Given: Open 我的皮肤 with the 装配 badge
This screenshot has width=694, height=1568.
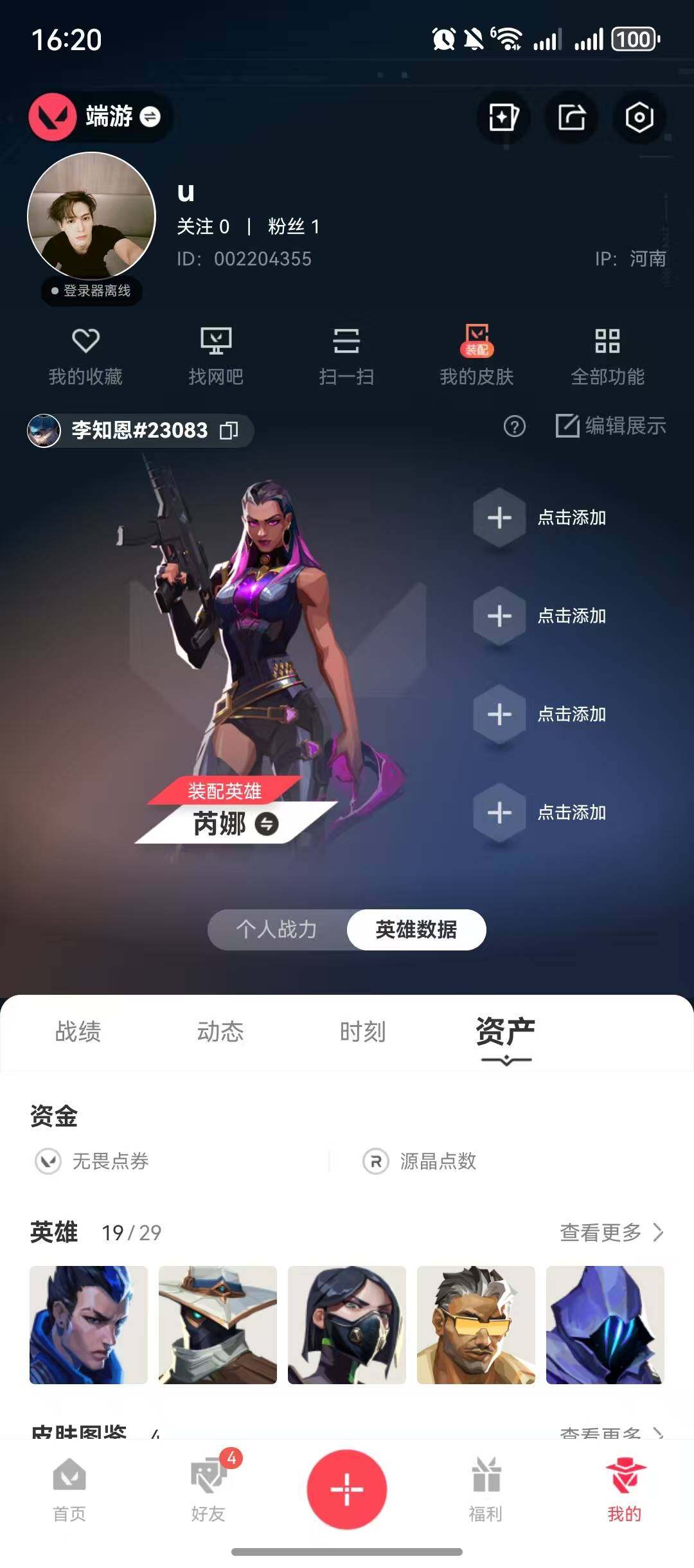Looking at the screenshot, I should pyautogui.click(x=476, y=353).
